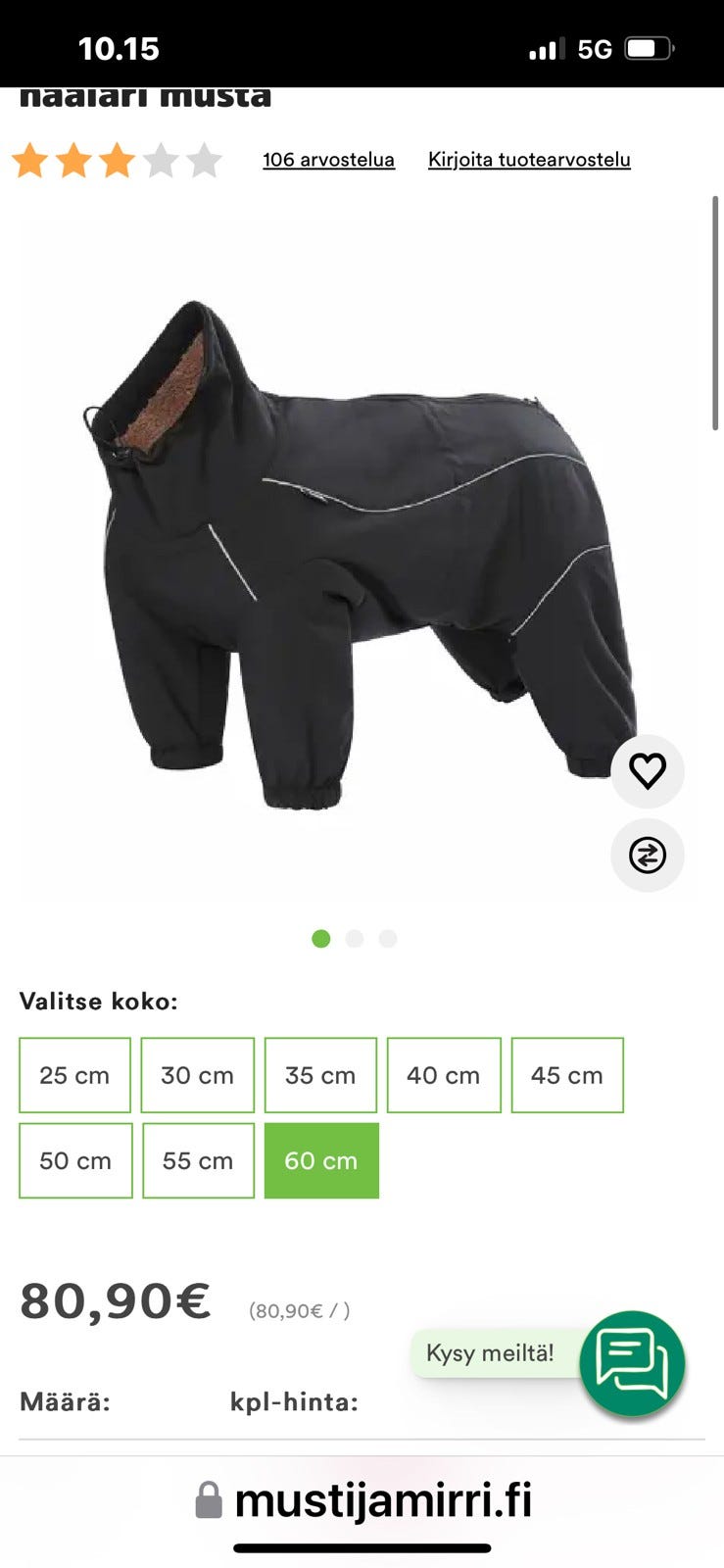Select the 40 cm size
724x1568 pixels.
tap(444, 1075)
